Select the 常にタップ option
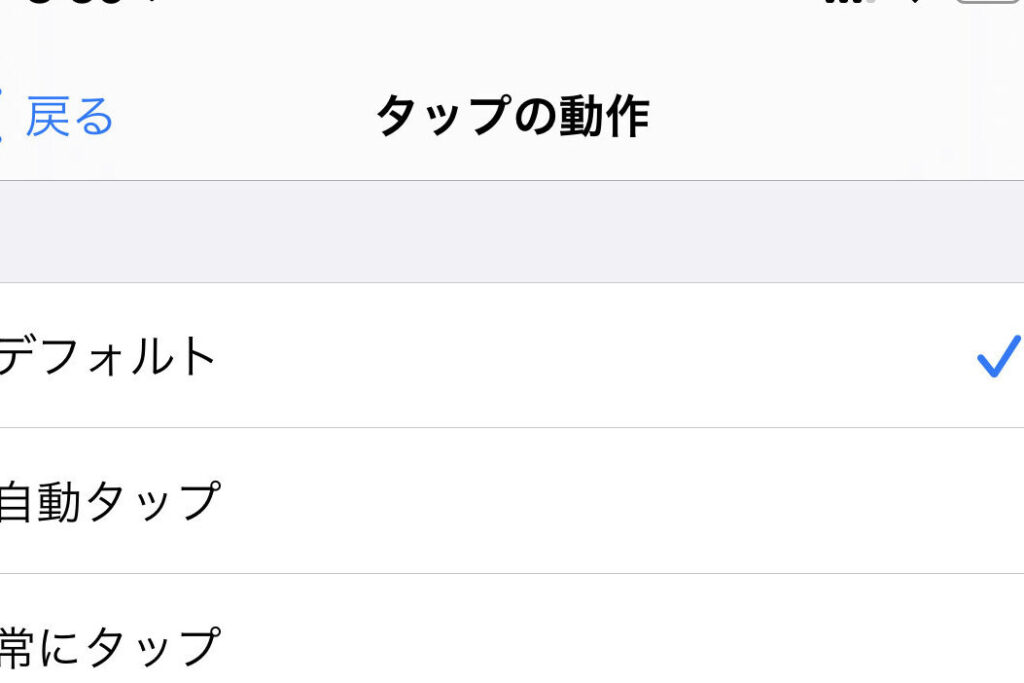1024x683 pixels. click(x=110, y=645)
